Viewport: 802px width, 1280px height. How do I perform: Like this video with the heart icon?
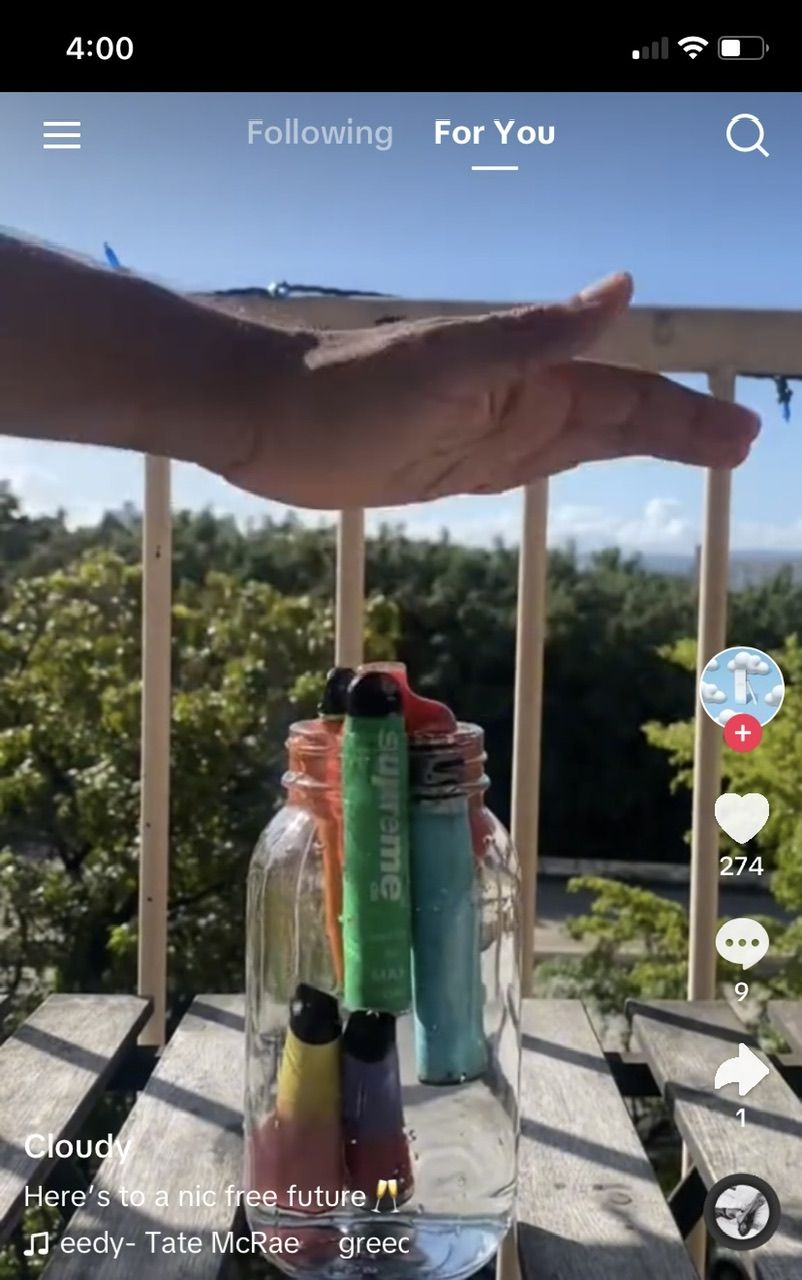tap(741, 818)
